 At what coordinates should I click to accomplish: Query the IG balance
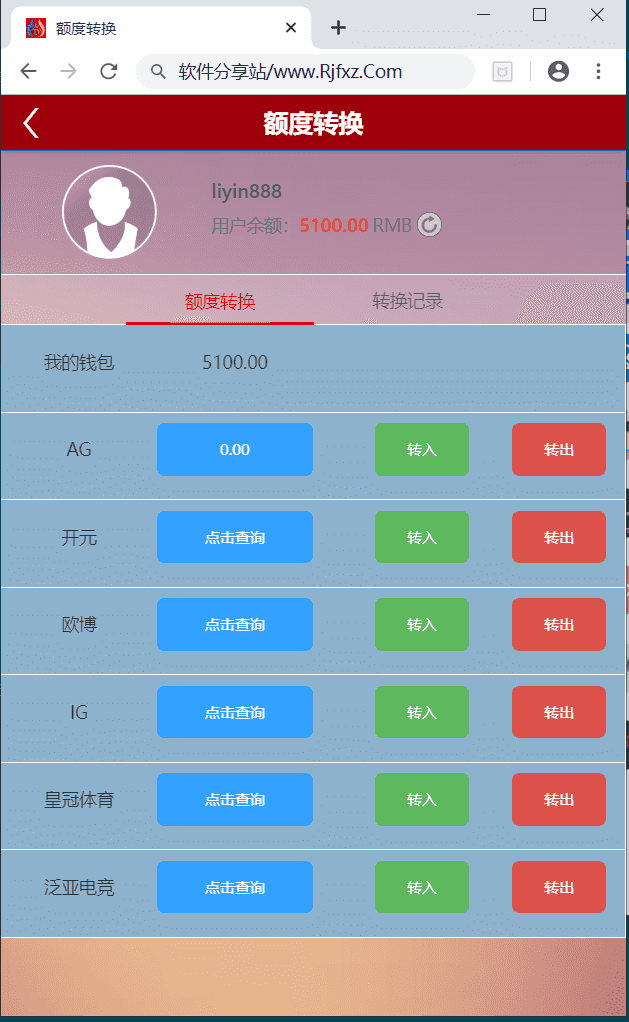click(x=235, y=712)
